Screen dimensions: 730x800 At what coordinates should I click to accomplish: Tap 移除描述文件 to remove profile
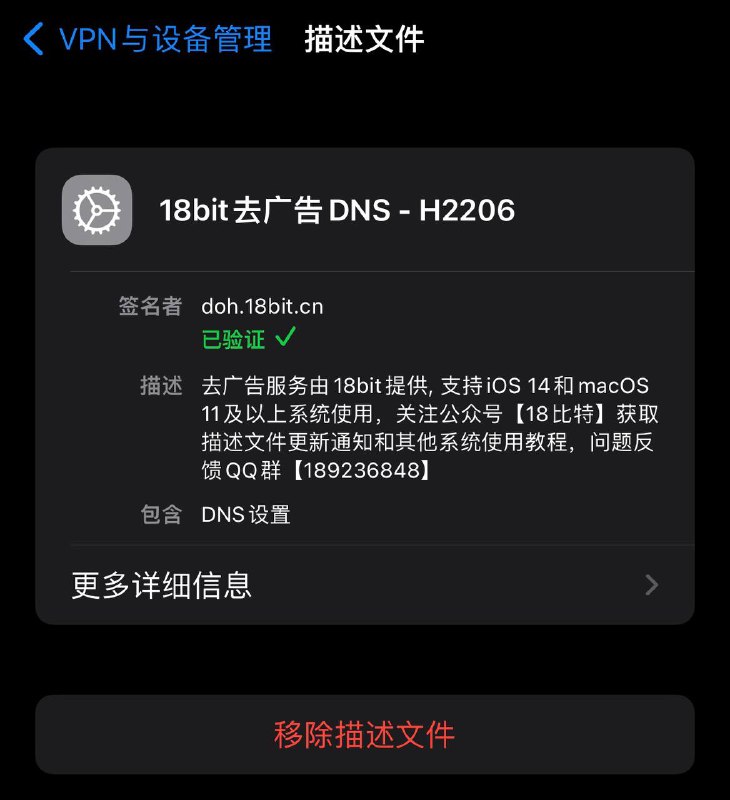pos(365,734)
